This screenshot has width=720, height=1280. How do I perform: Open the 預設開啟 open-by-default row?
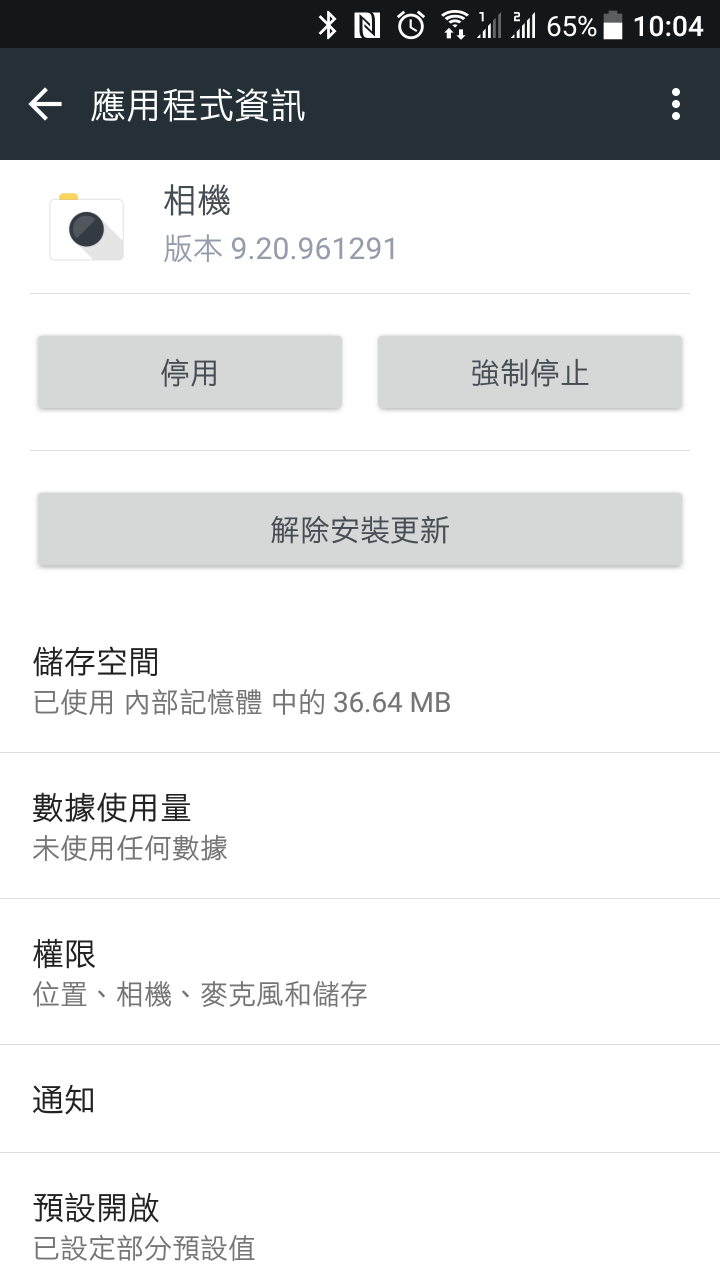[360, 1217]
